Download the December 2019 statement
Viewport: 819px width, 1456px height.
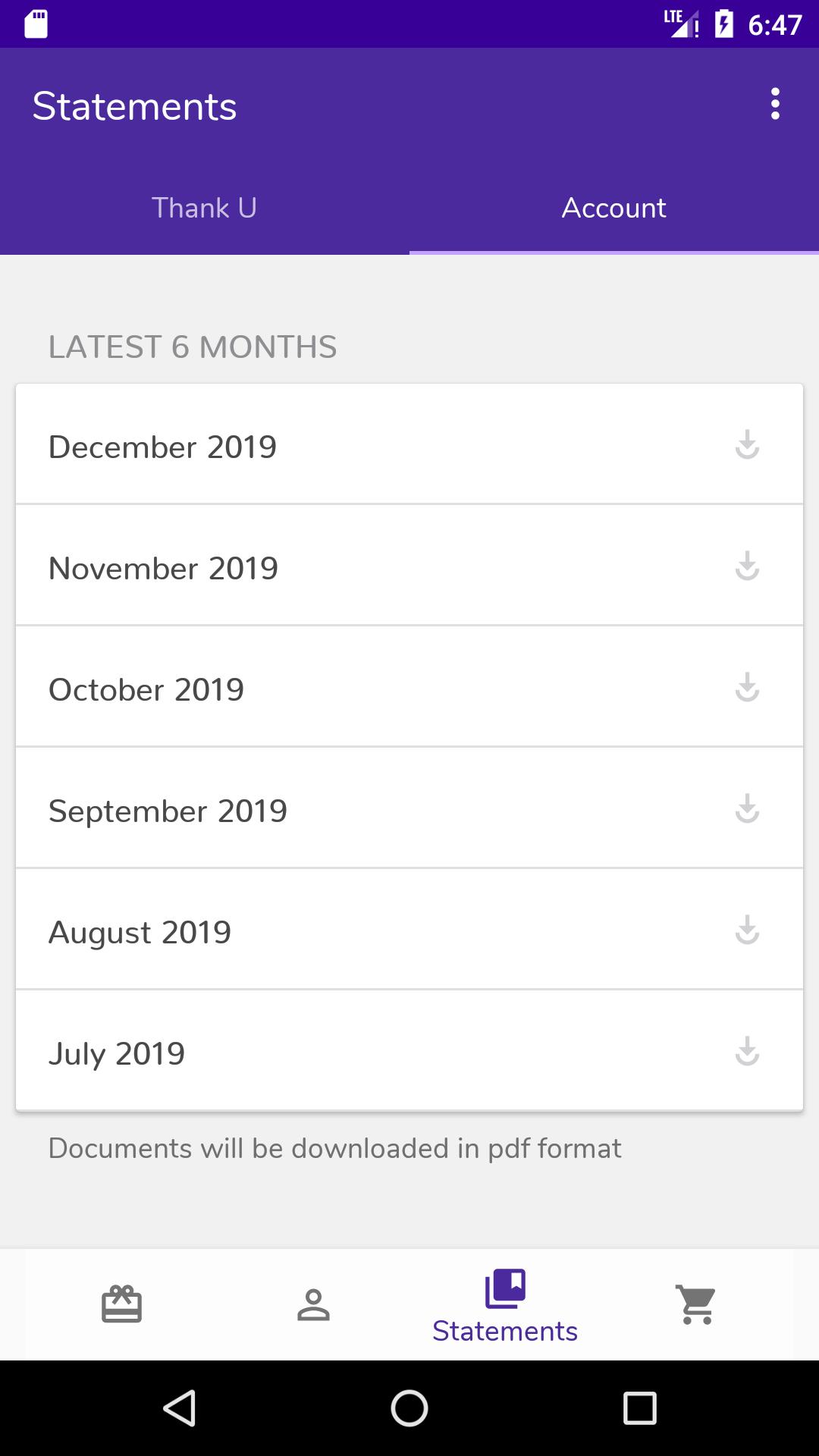(x=747, y=445)
